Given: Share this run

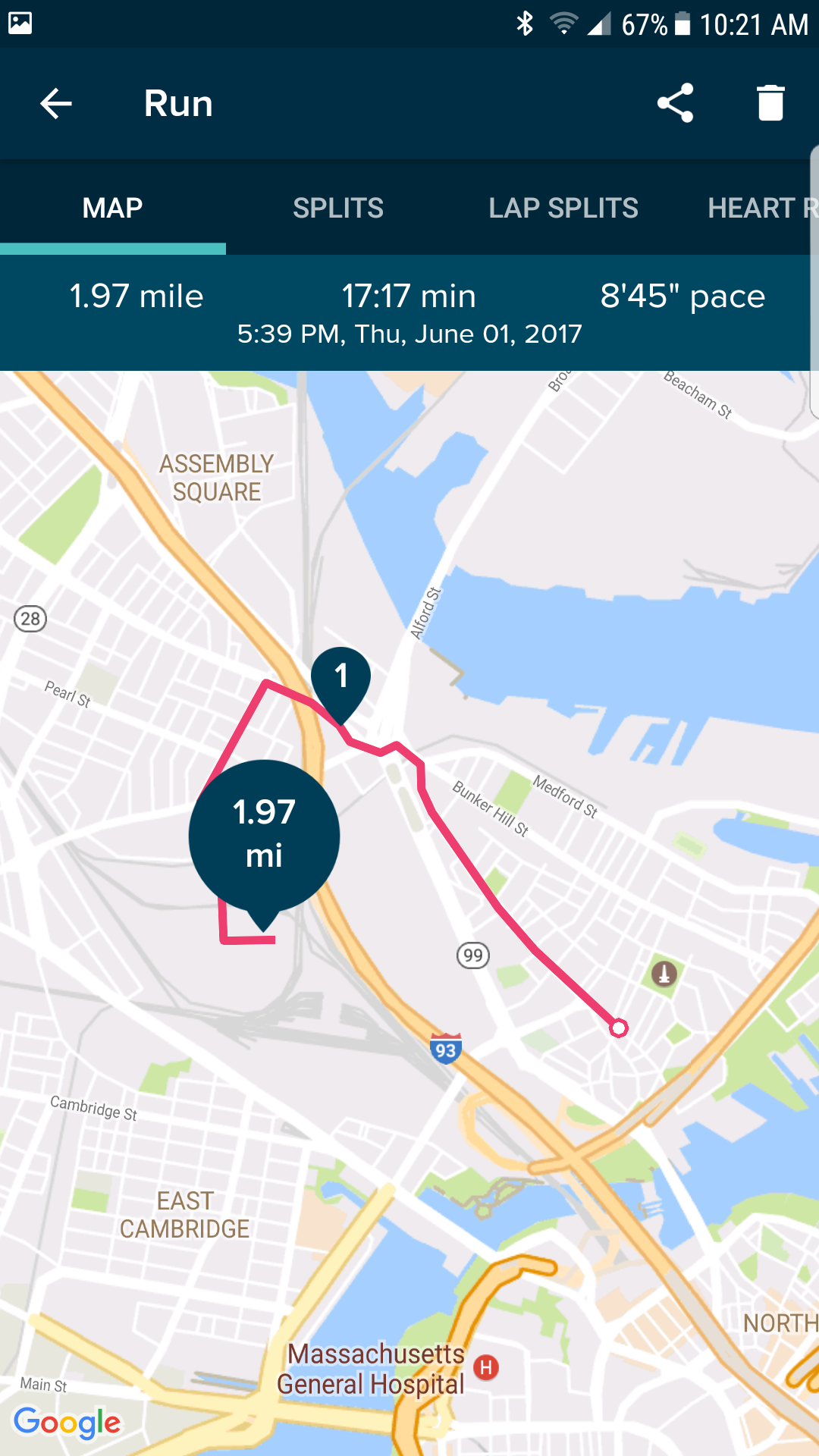Looking at the screenshot, I should pos(675,103).
